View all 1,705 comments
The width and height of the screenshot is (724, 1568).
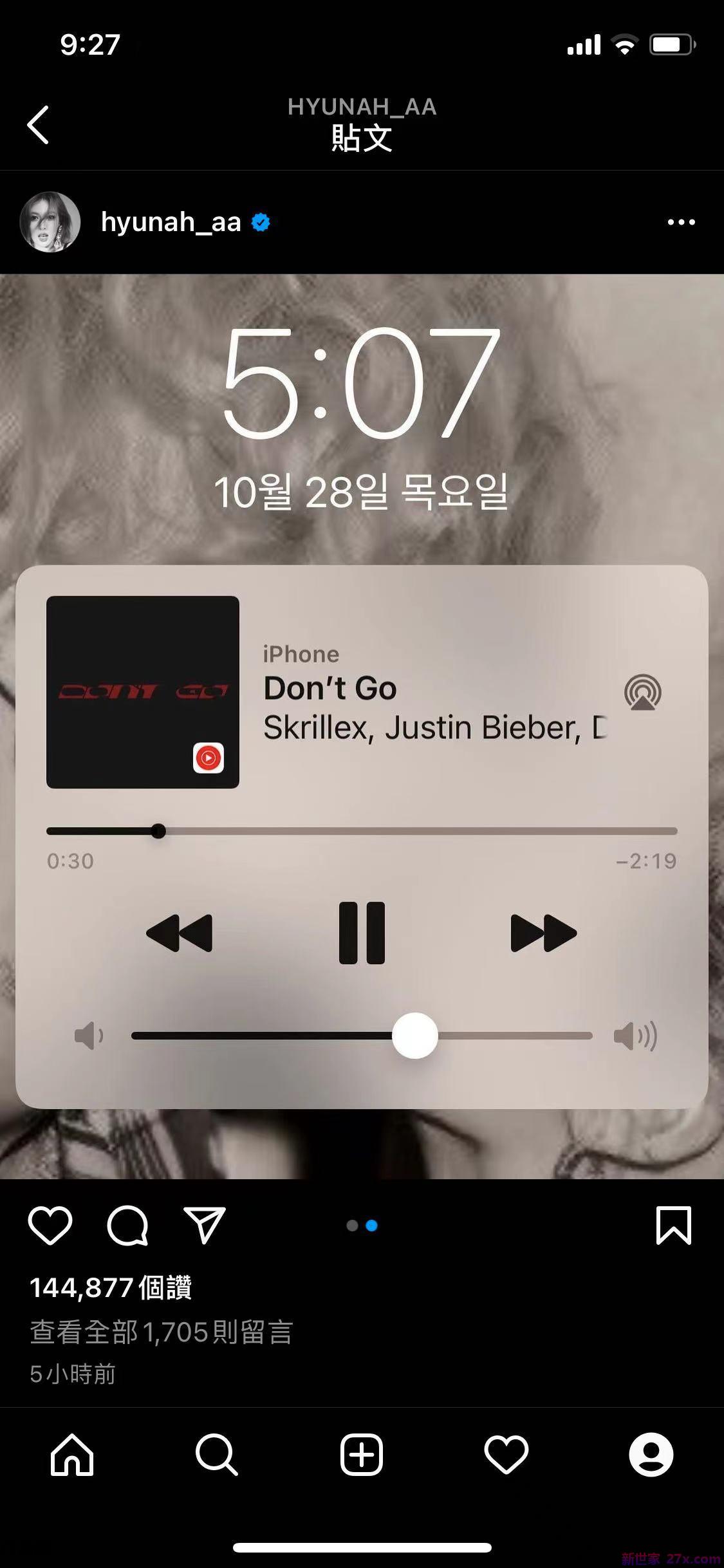tap(162, 1332)
